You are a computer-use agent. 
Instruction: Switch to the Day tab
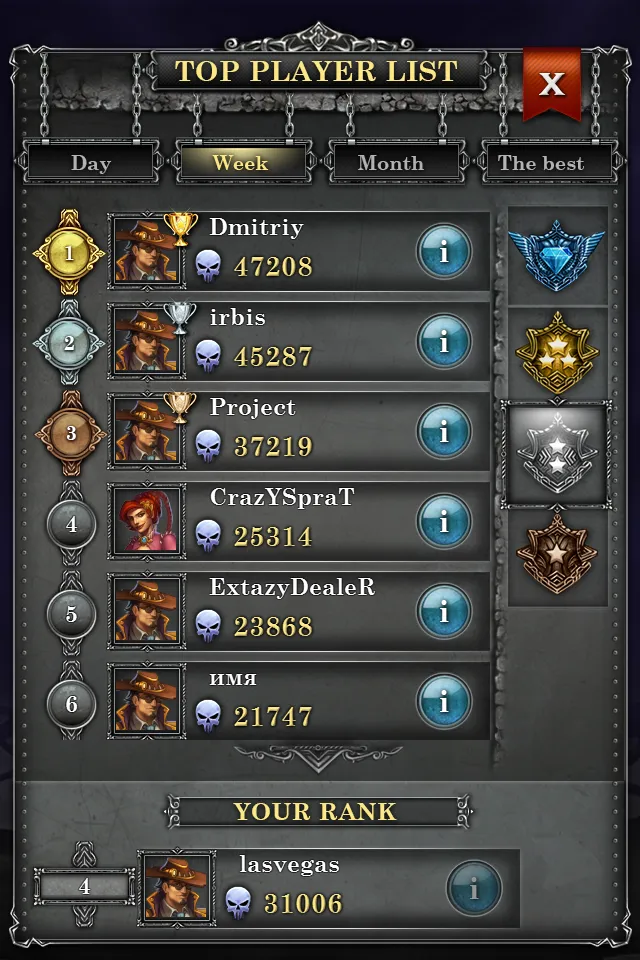[x=91, y=163]
